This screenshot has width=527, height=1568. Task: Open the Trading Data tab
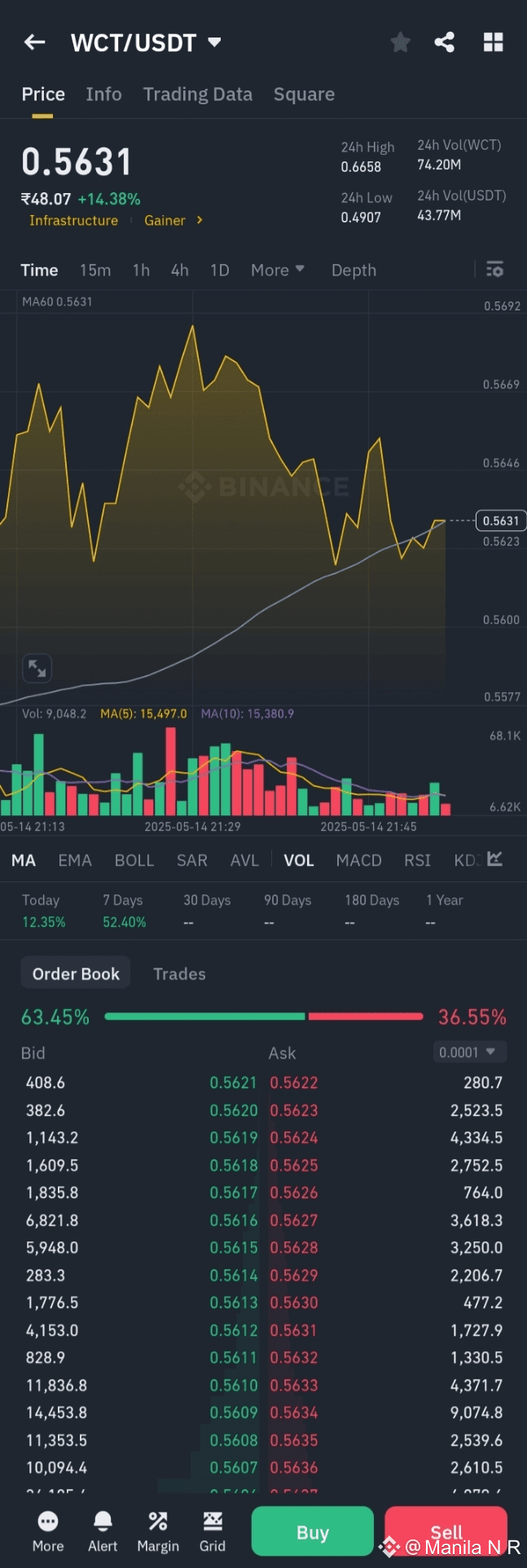pos(198,94)
